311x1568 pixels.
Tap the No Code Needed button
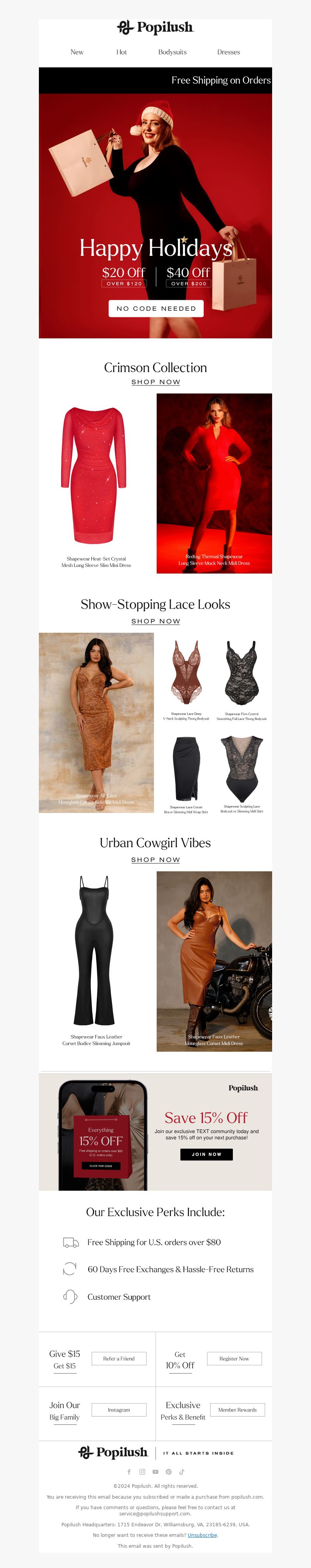(x=156, y=309)
